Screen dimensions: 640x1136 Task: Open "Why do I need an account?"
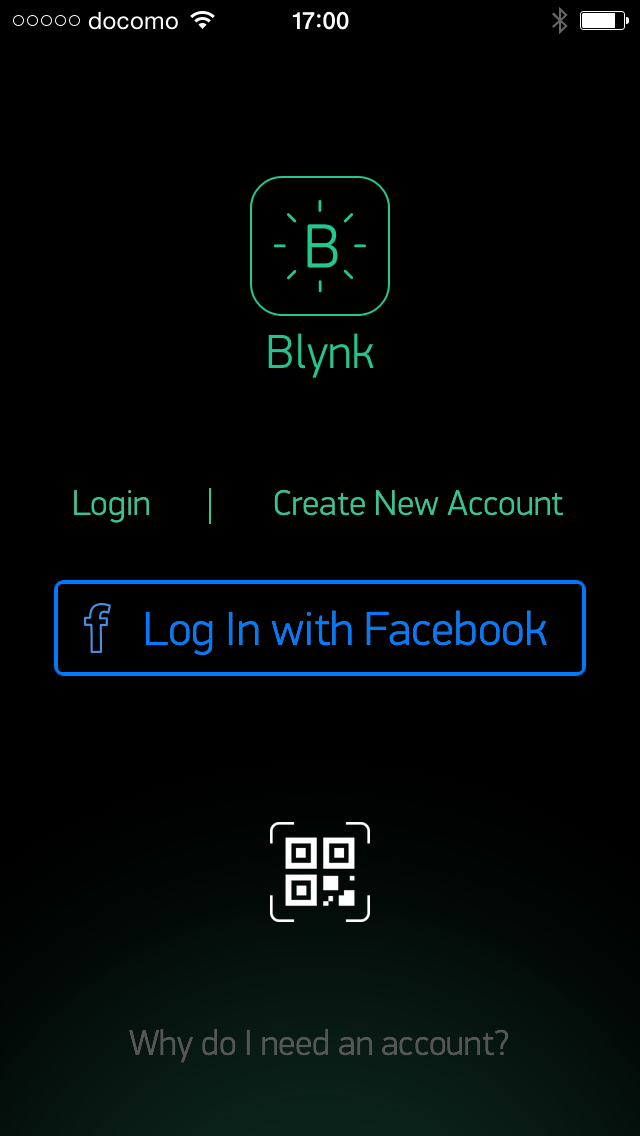[x=319, y=1043]
